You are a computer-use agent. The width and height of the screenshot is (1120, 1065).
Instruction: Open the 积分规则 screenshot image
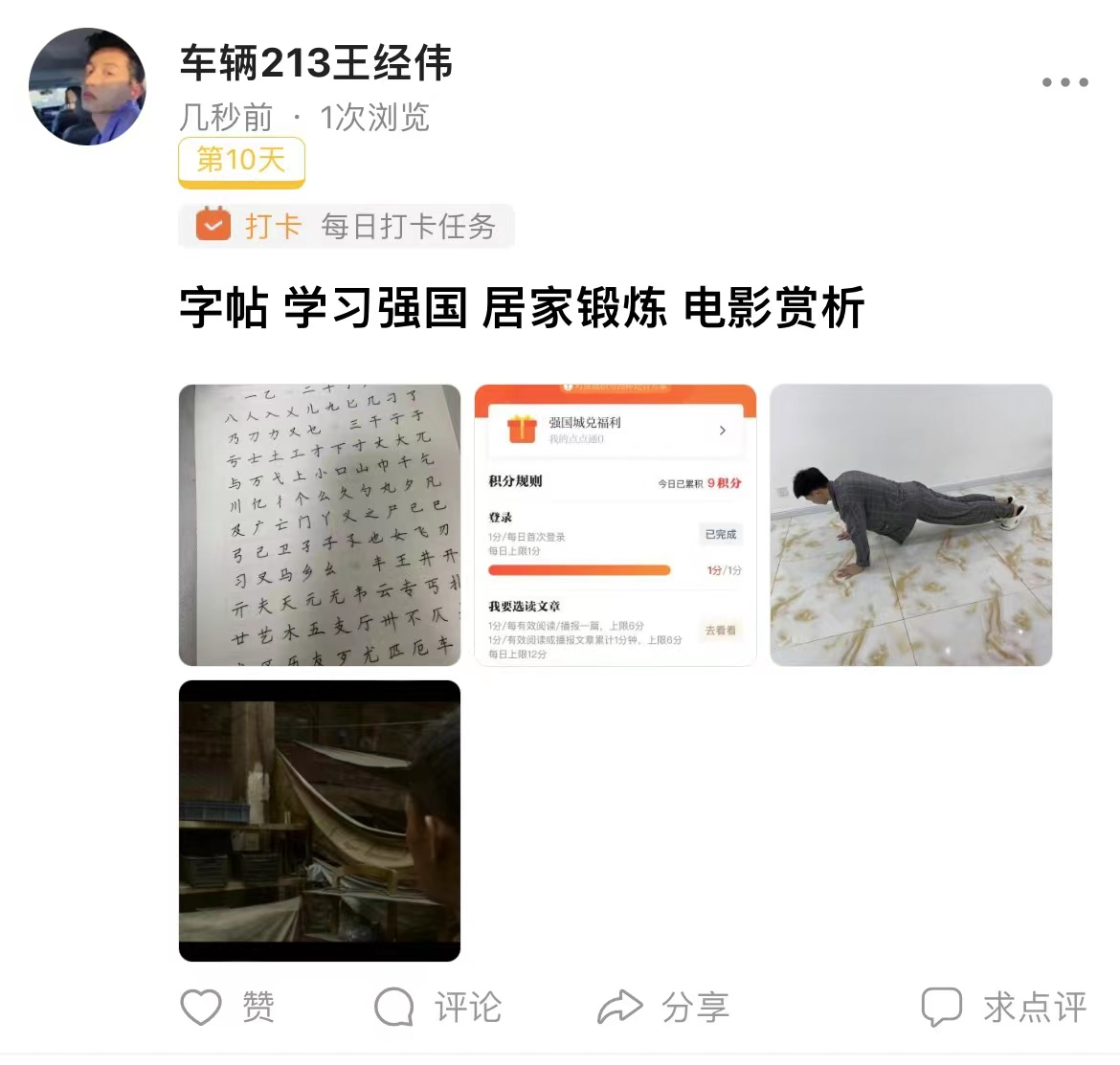click(616, 525)
